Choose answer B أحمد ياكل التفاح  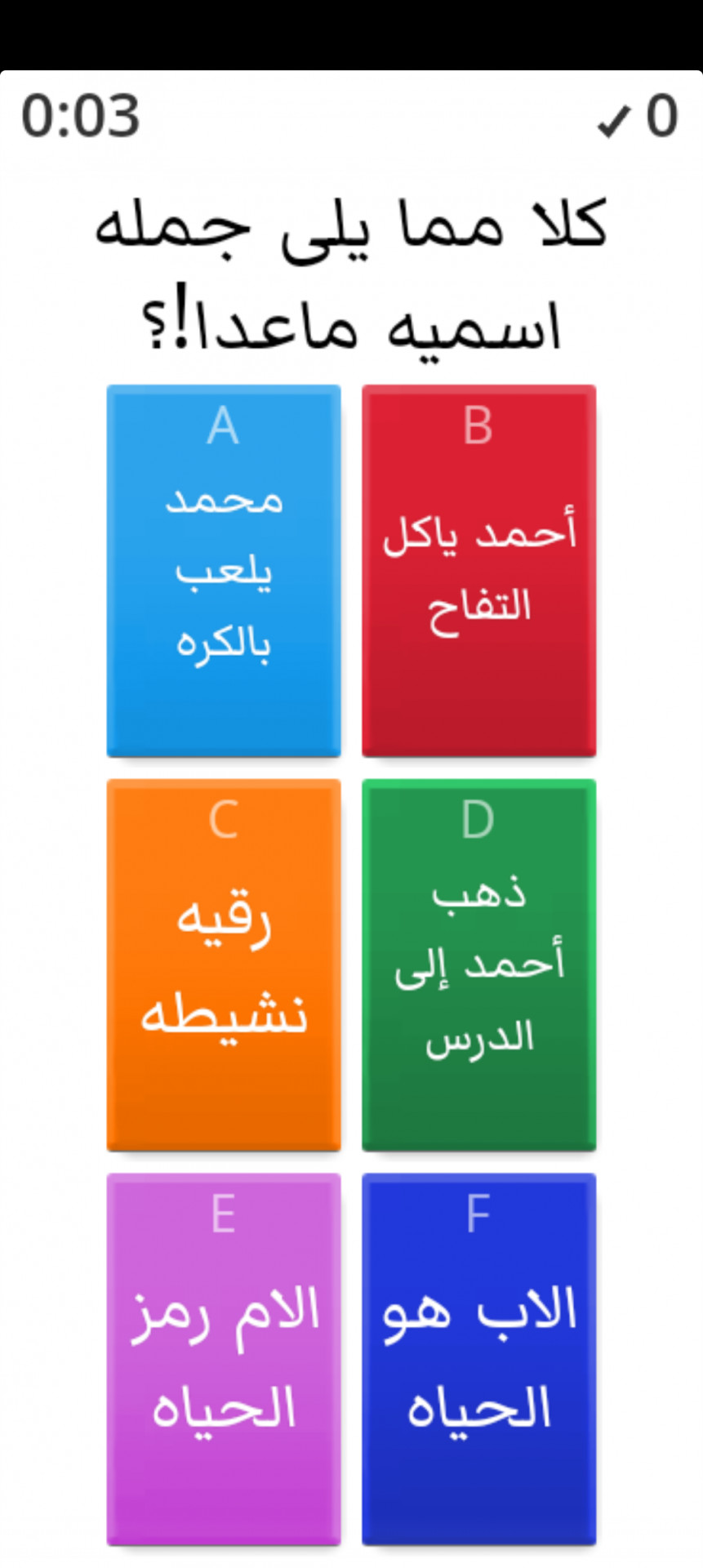479,571
